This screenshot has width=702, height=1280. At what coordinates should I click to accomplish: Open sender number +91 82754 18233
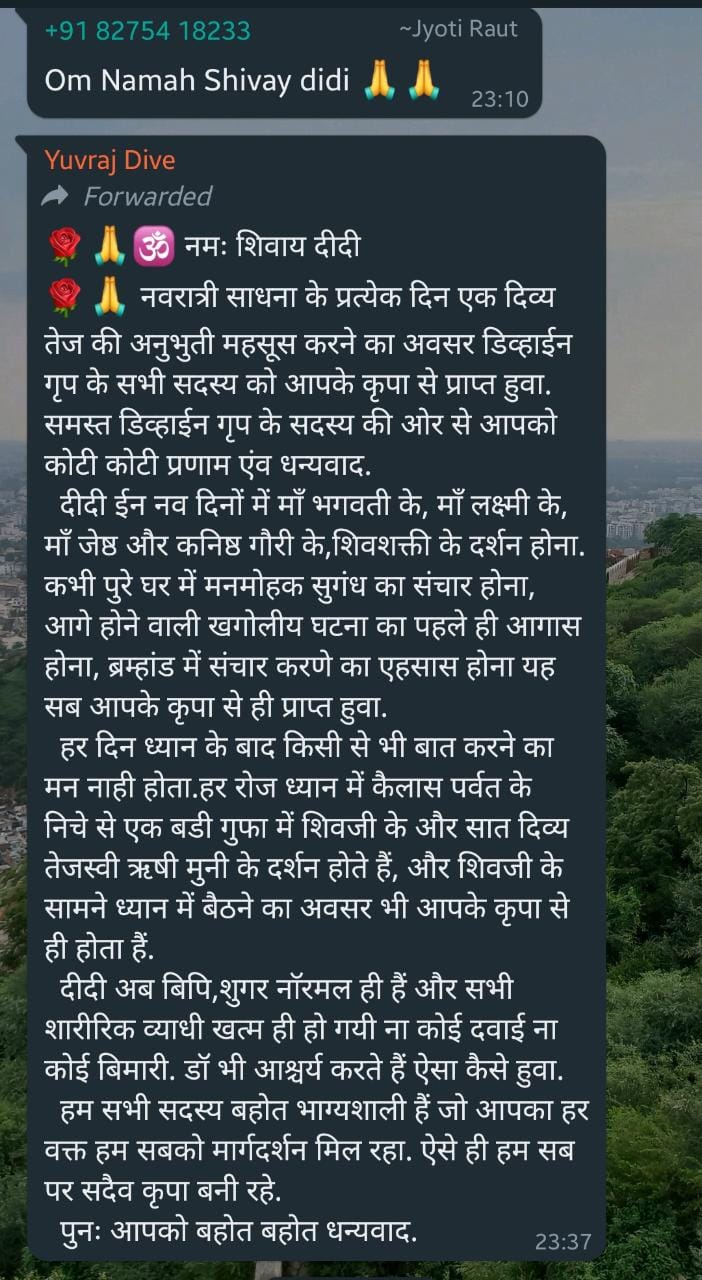coord(147,31)
